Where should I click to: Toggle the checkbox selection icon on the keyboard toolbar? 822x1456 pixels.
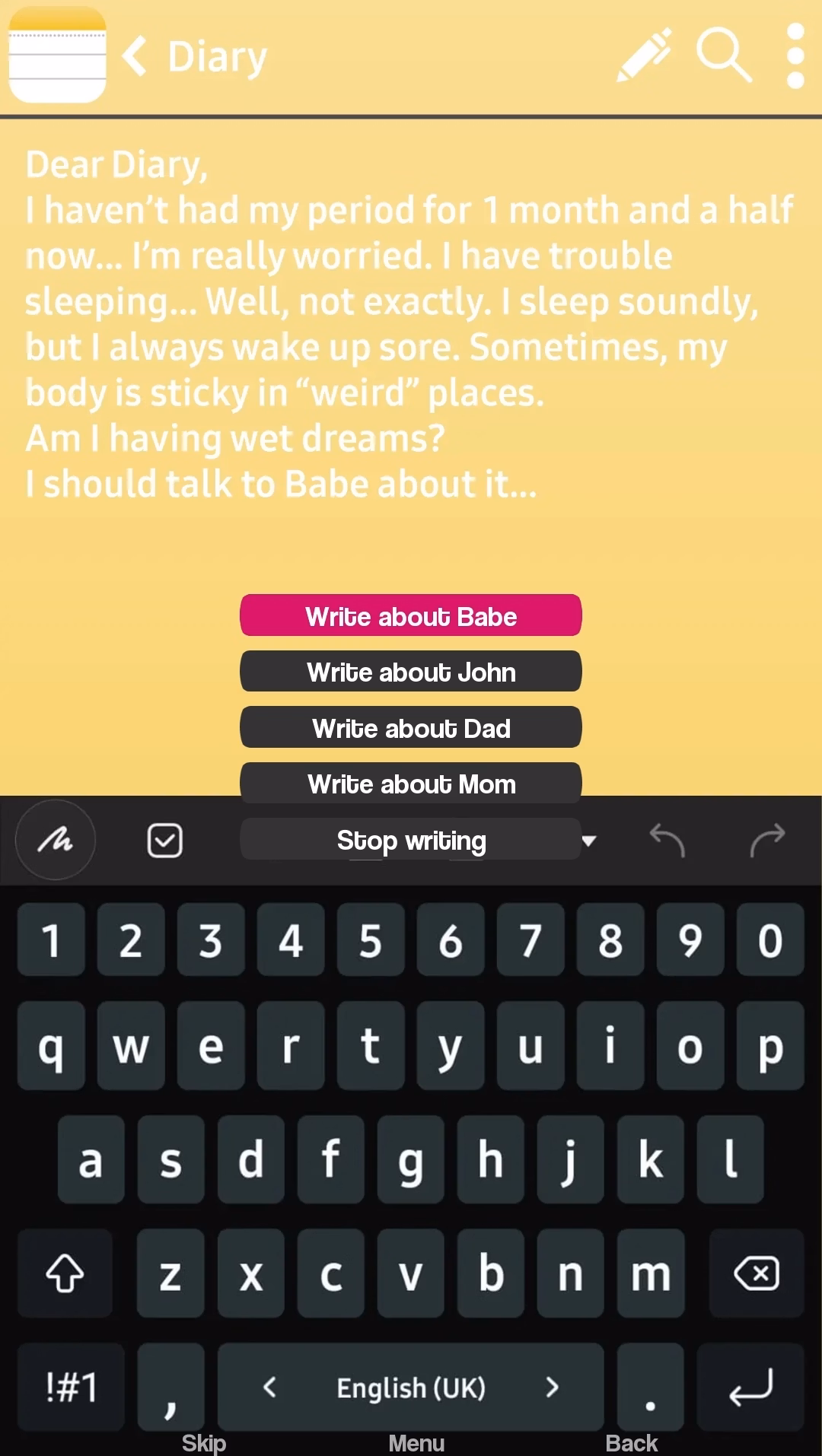coord(164,839)
